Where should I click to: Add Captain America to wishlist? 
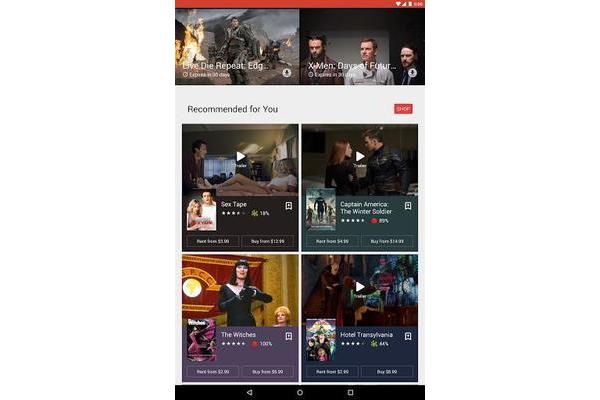click(x=408, y=206)
